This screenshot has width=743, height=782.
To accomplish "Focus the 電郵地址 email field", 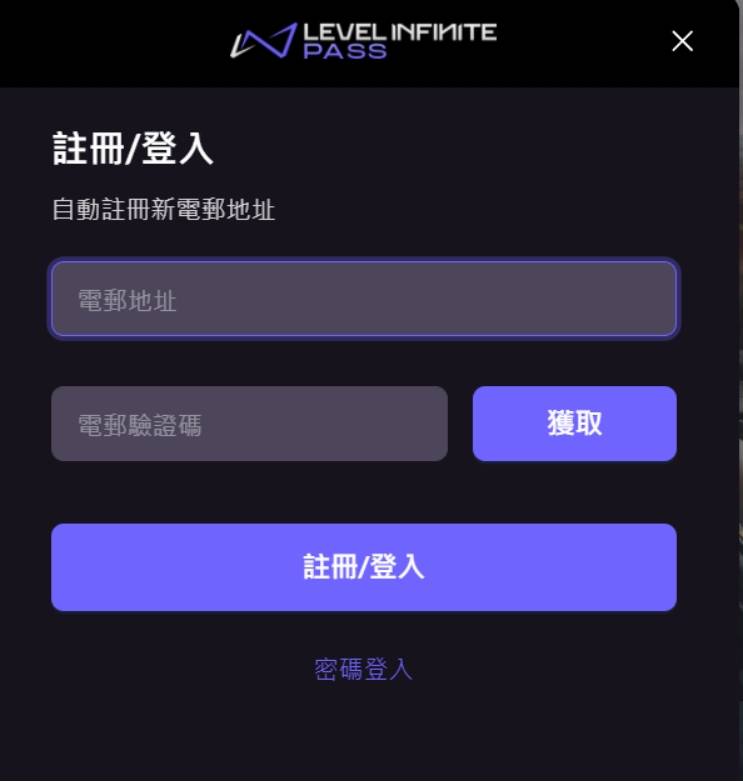I will pyautogui.click(x=364, y=299).
